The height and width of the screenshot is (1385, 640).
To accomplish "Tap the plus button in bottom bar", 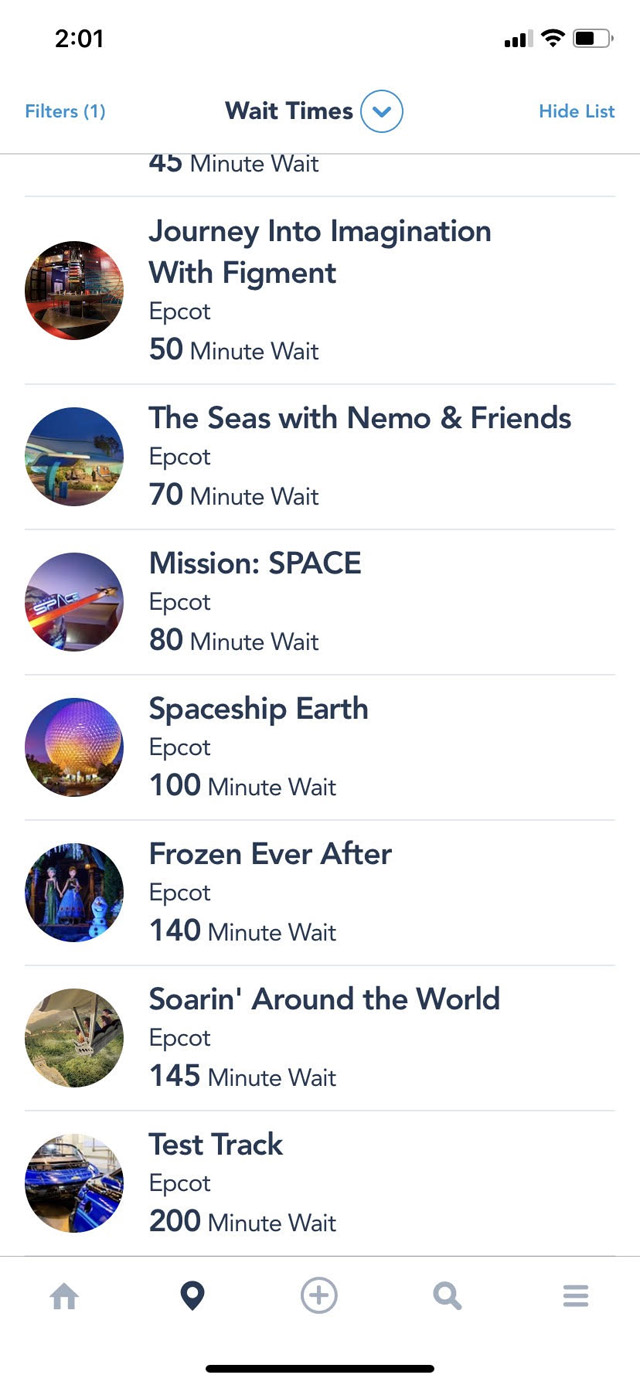I will [319, 1296].
